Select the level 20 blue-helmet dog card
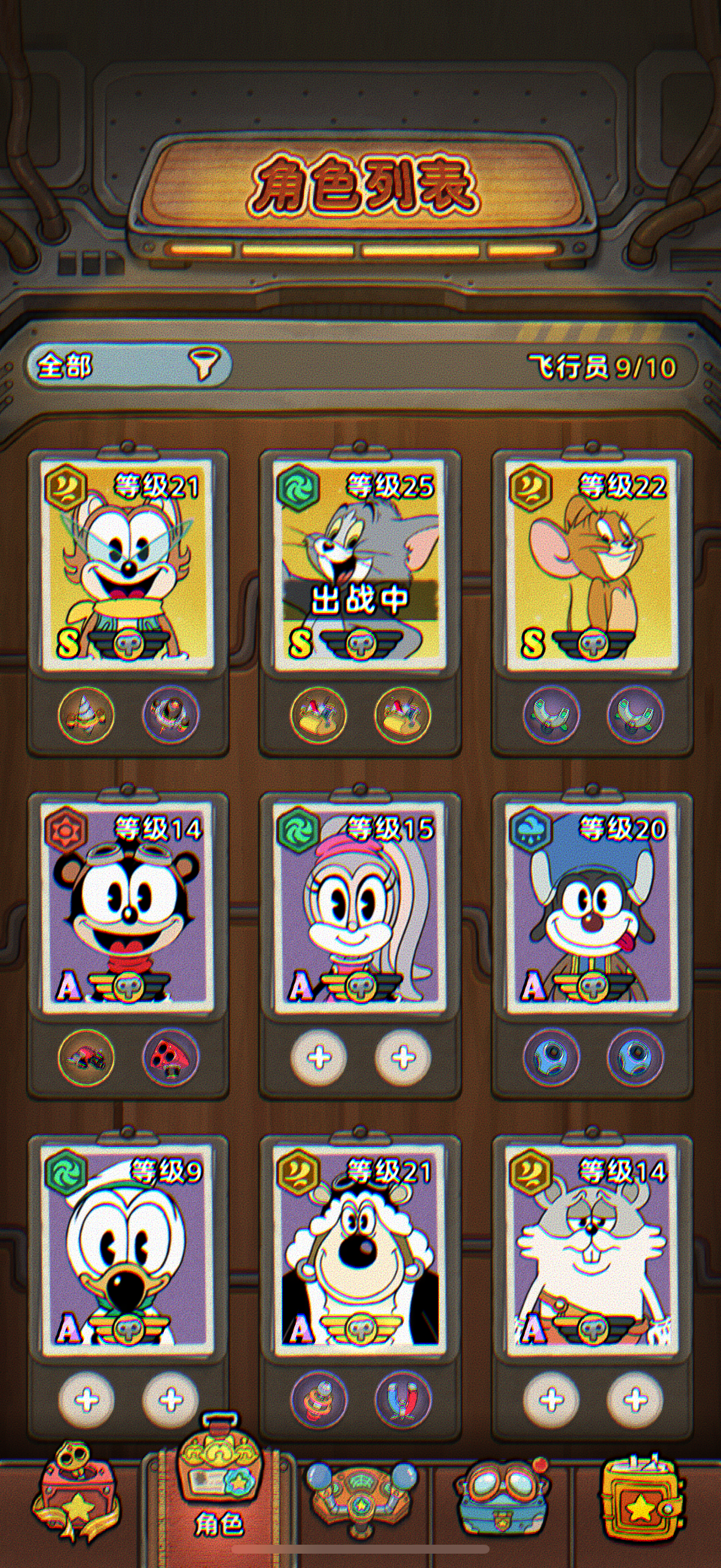 [x=592, y=907]
